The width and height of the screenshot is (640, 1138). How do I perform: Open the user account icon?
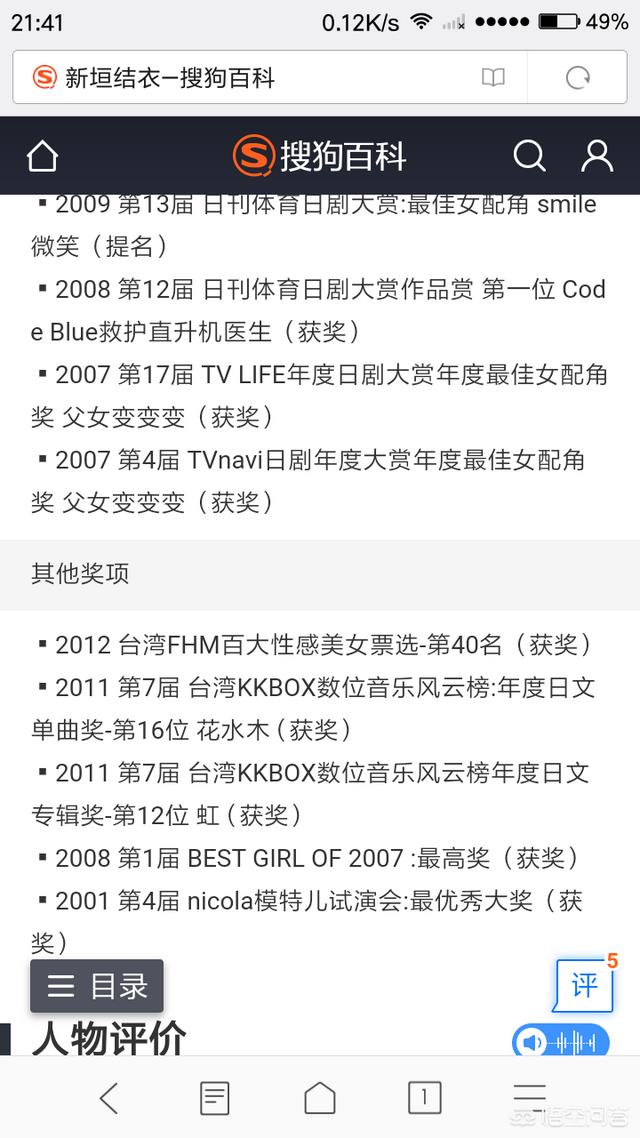point(596,156)
